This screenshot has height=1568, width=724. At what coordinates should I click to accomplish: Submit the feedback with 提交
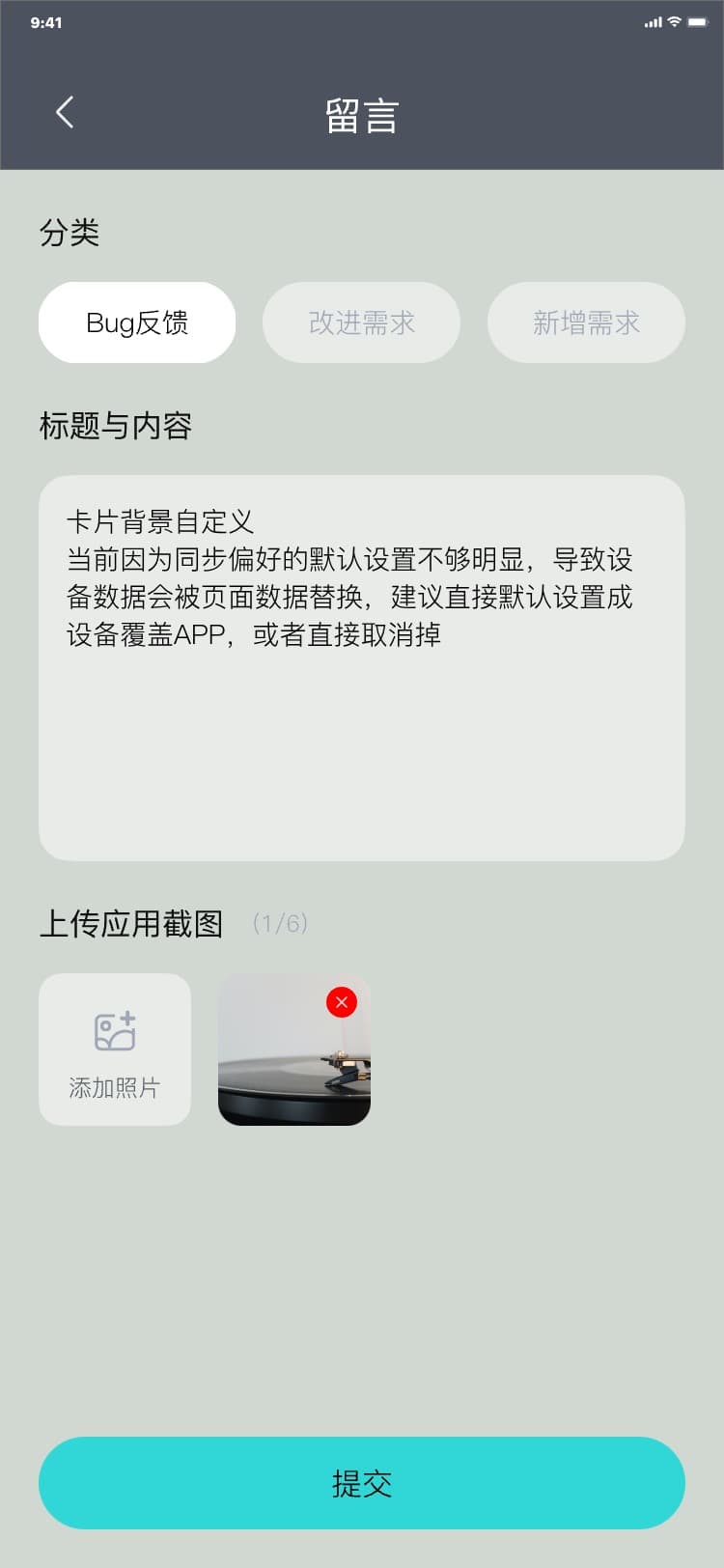click(x=361, y=1483)
